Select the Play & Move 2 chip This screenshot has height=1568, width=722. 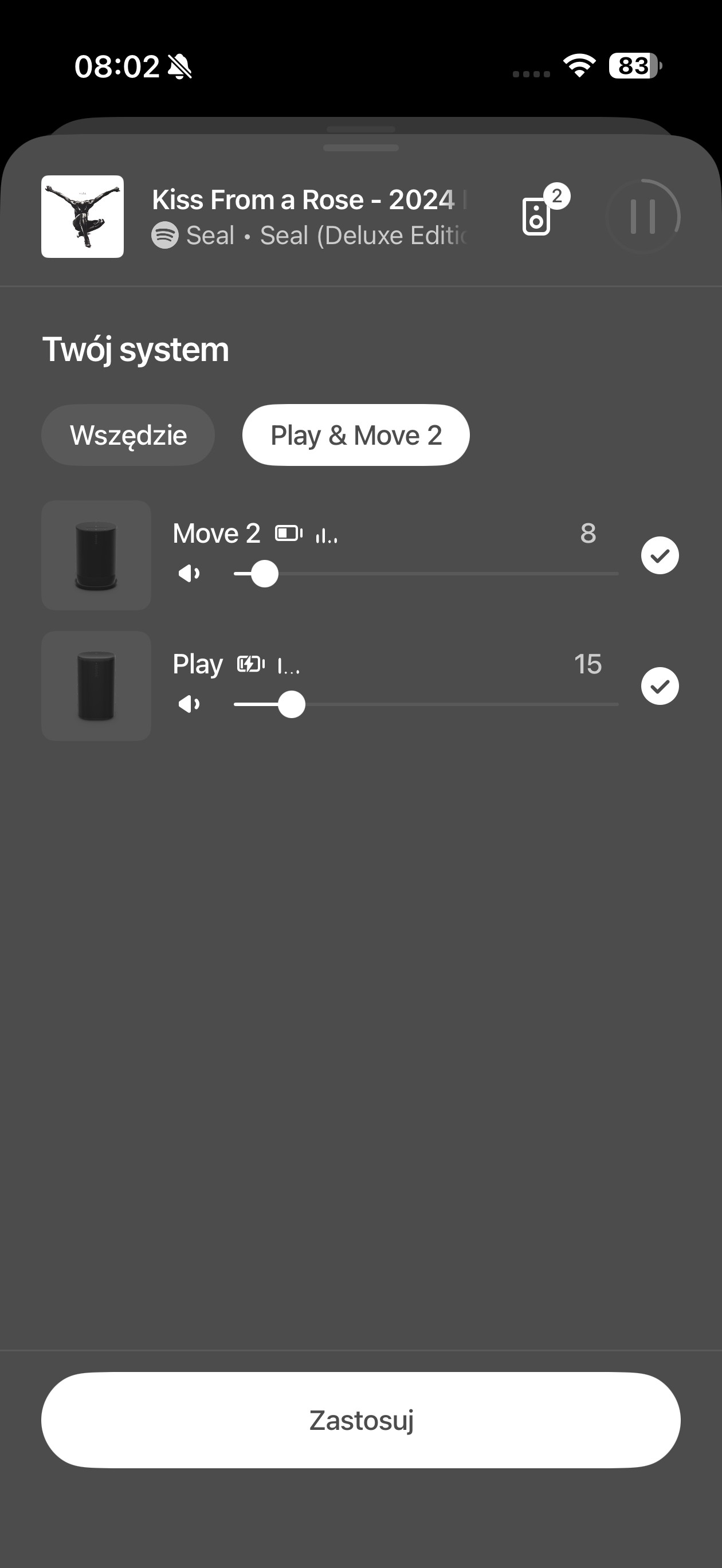pyautogui.click(x=355, y=435)
